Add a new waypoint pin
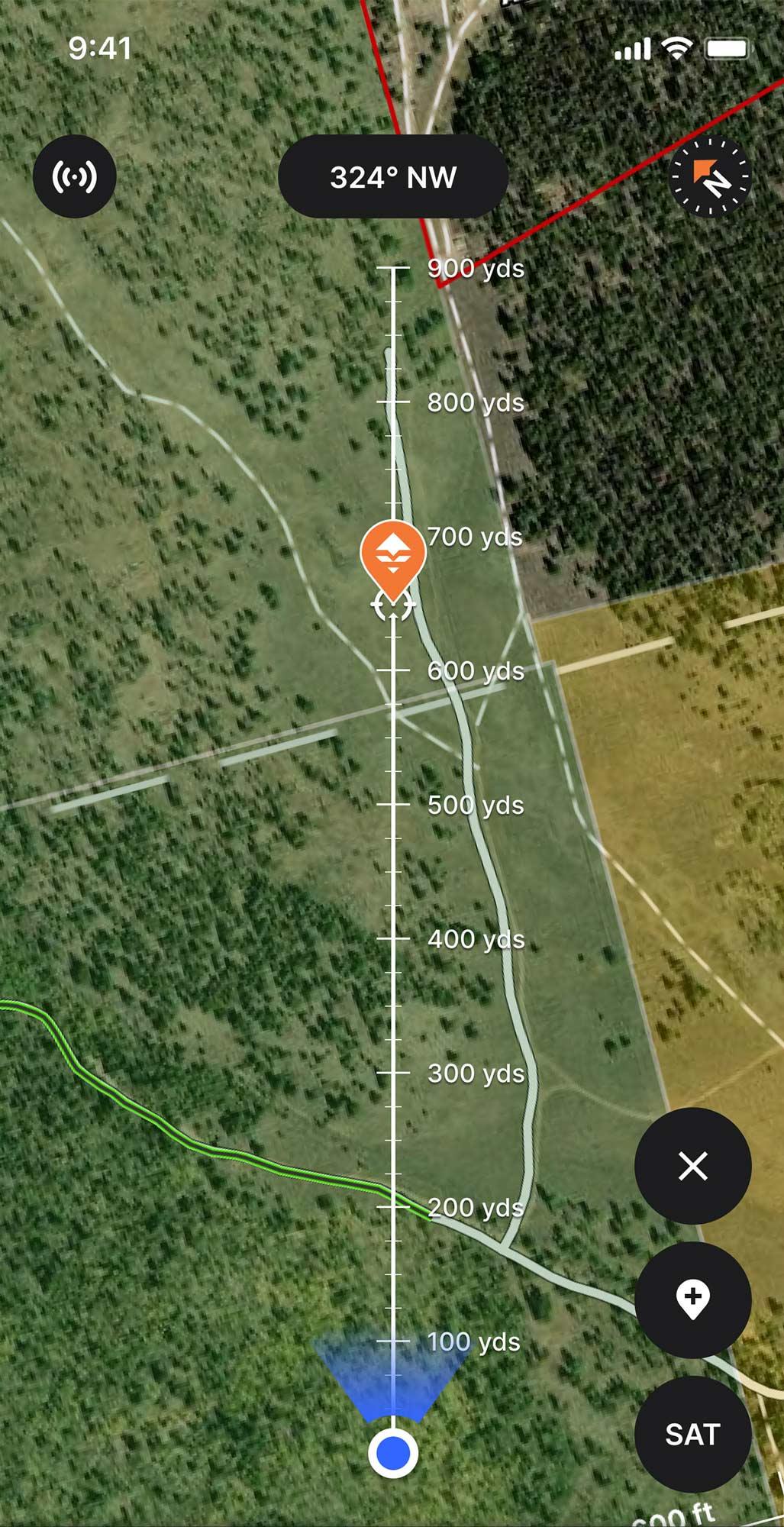Image resolution: width=784 pixels, height=1527 pixels. point(692,1299)
